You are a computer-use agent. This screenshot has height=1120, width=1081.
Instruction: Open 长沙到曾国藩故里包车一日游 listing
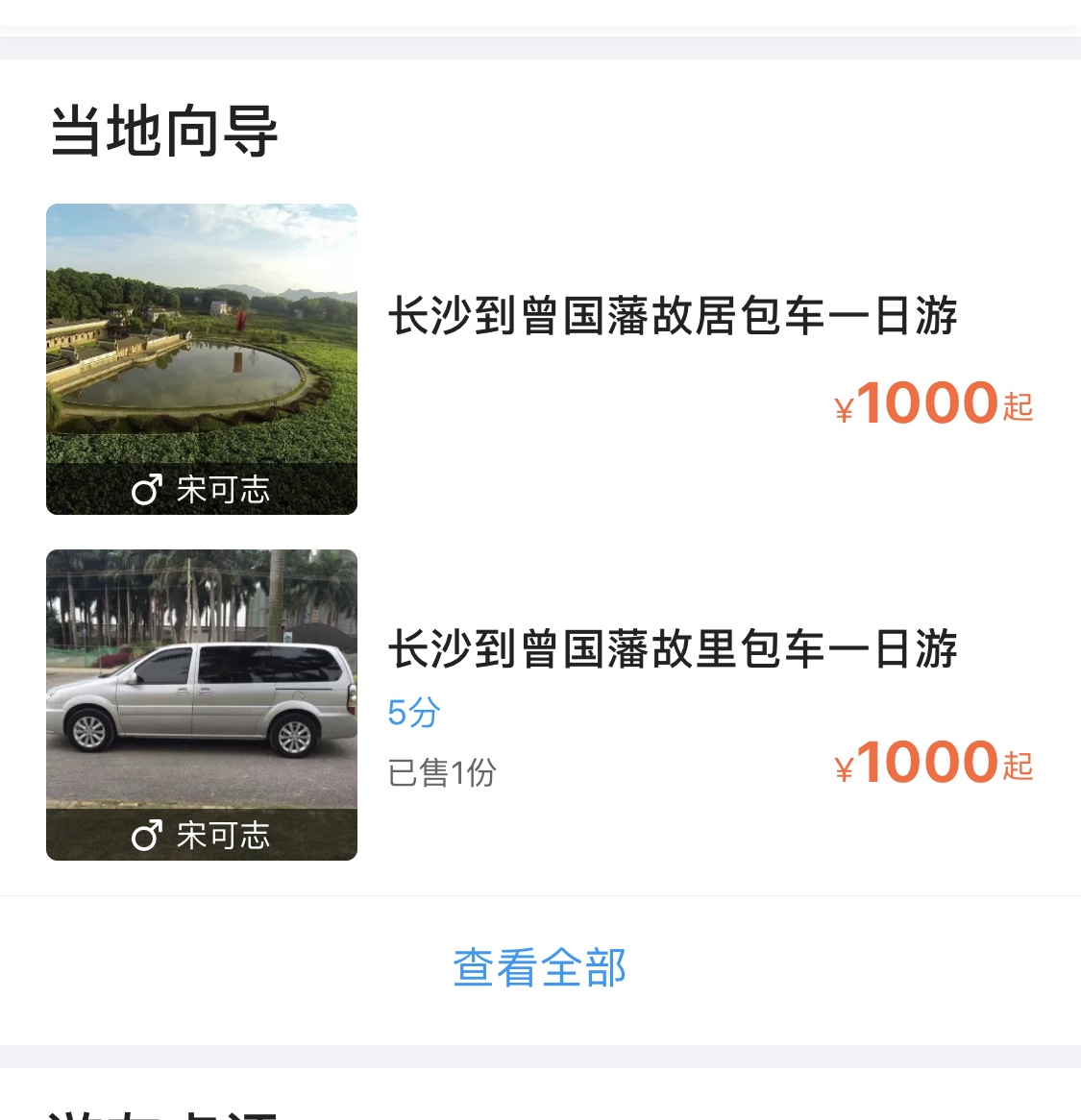[x=672, y=649]
